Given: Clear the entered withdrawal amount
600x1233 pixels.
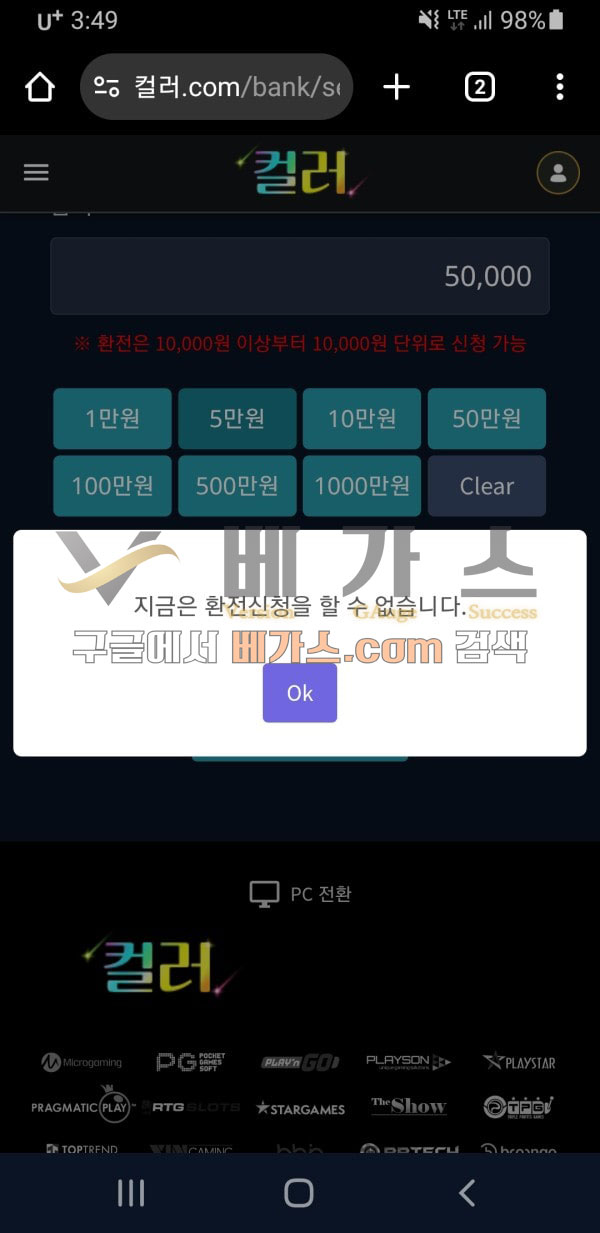Looking at the screenshot, I should tap(487, 486).
